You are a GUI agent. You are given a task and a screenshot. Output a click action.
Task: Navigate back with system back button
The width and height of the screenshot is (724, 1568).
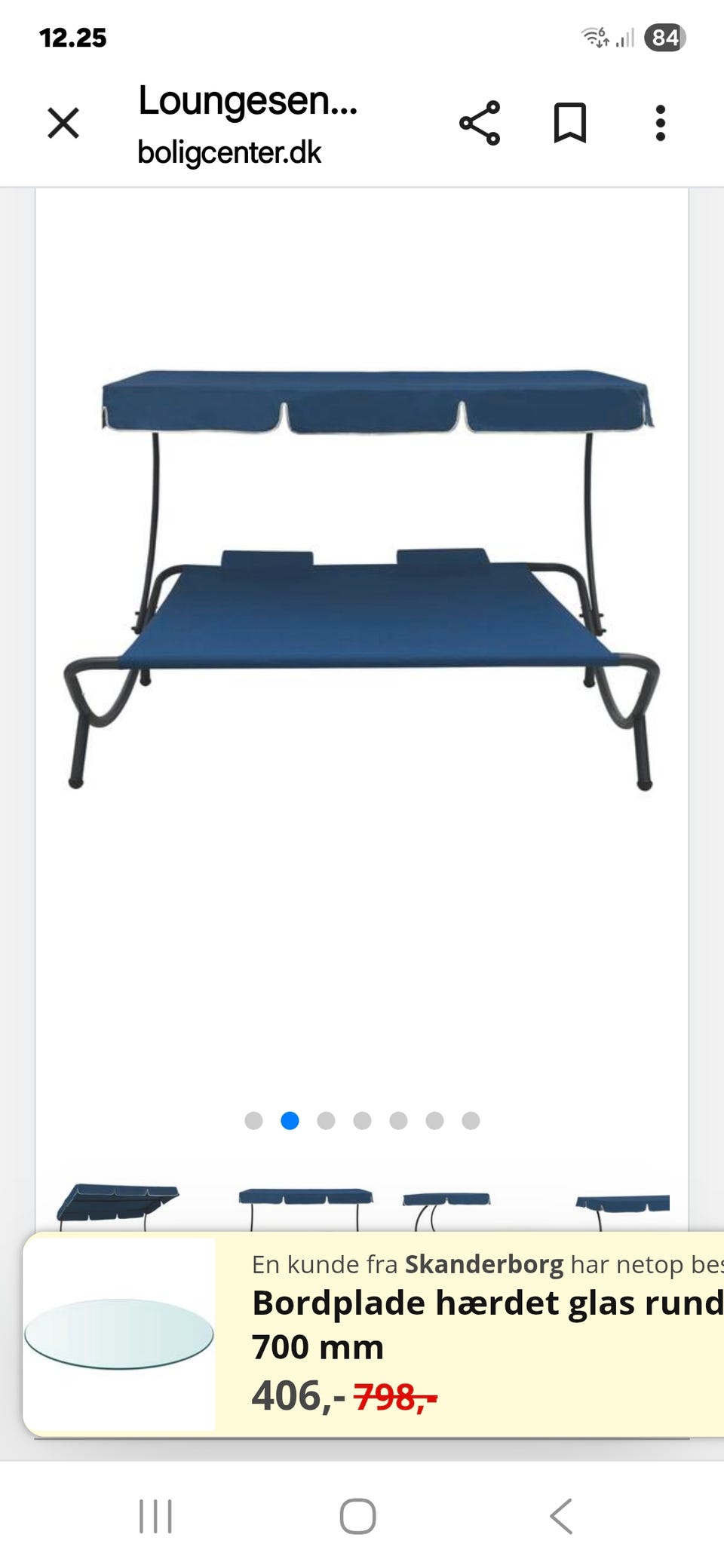coord(562,1516)
